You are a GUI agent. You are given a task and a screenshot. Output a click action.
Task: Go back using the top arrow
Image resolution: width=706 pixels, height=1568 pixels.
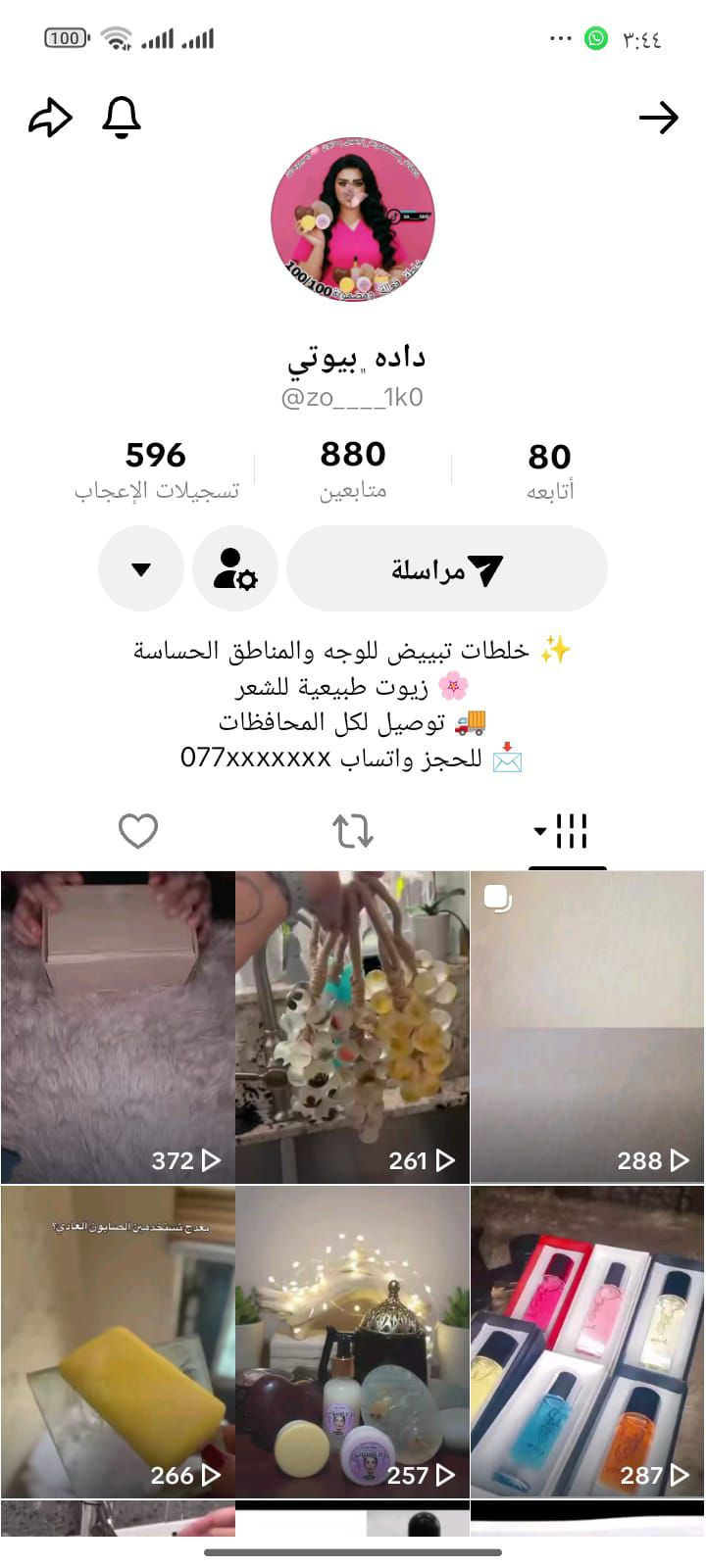658,118
